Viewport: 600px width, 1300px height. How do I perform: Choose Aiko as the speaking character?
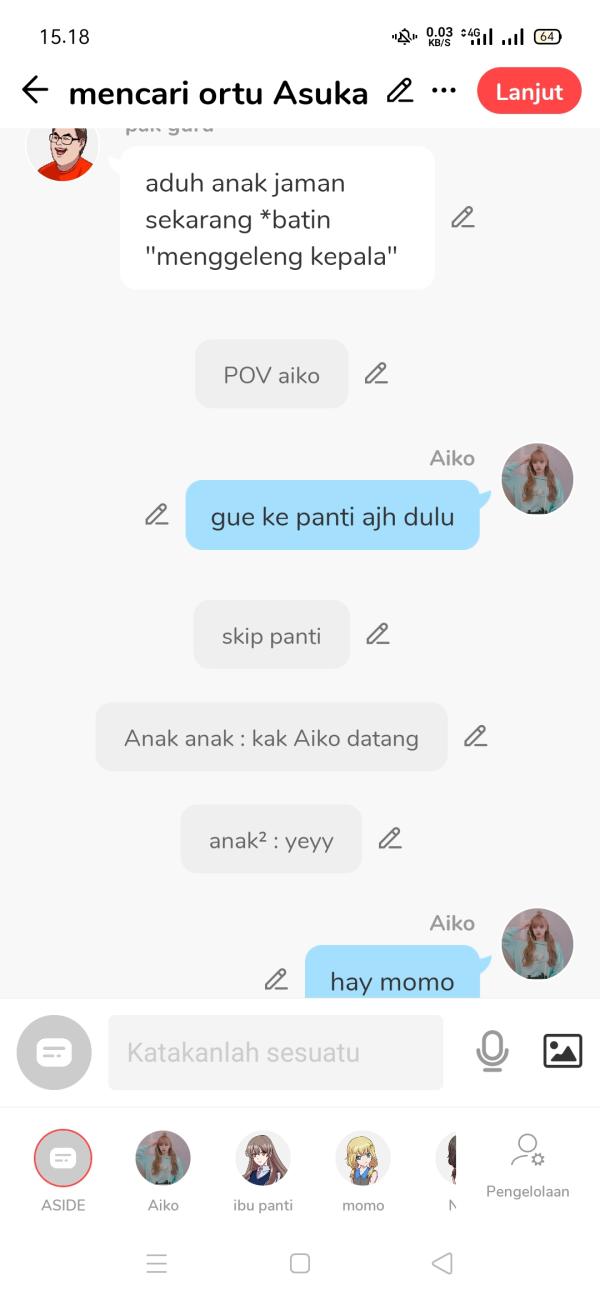tap(163, 1160)
